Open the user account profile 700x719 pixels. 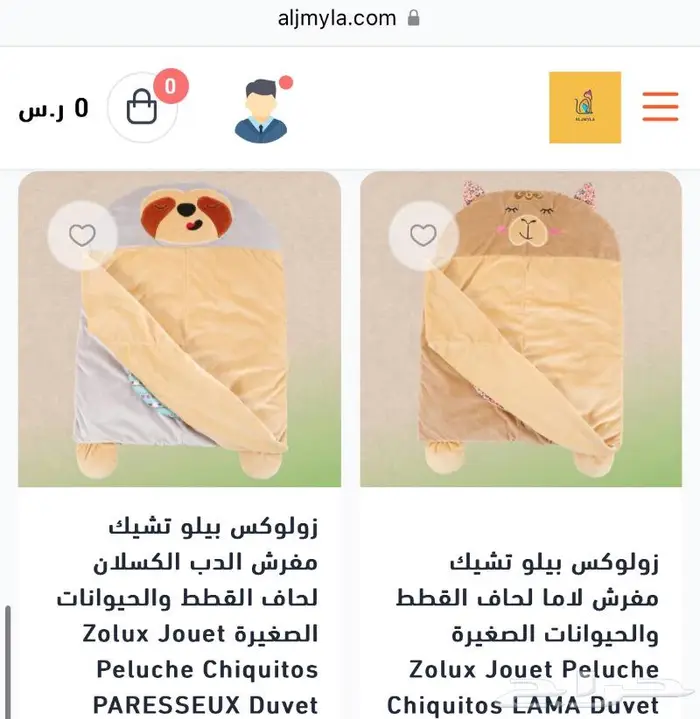(x=261, y=110)
